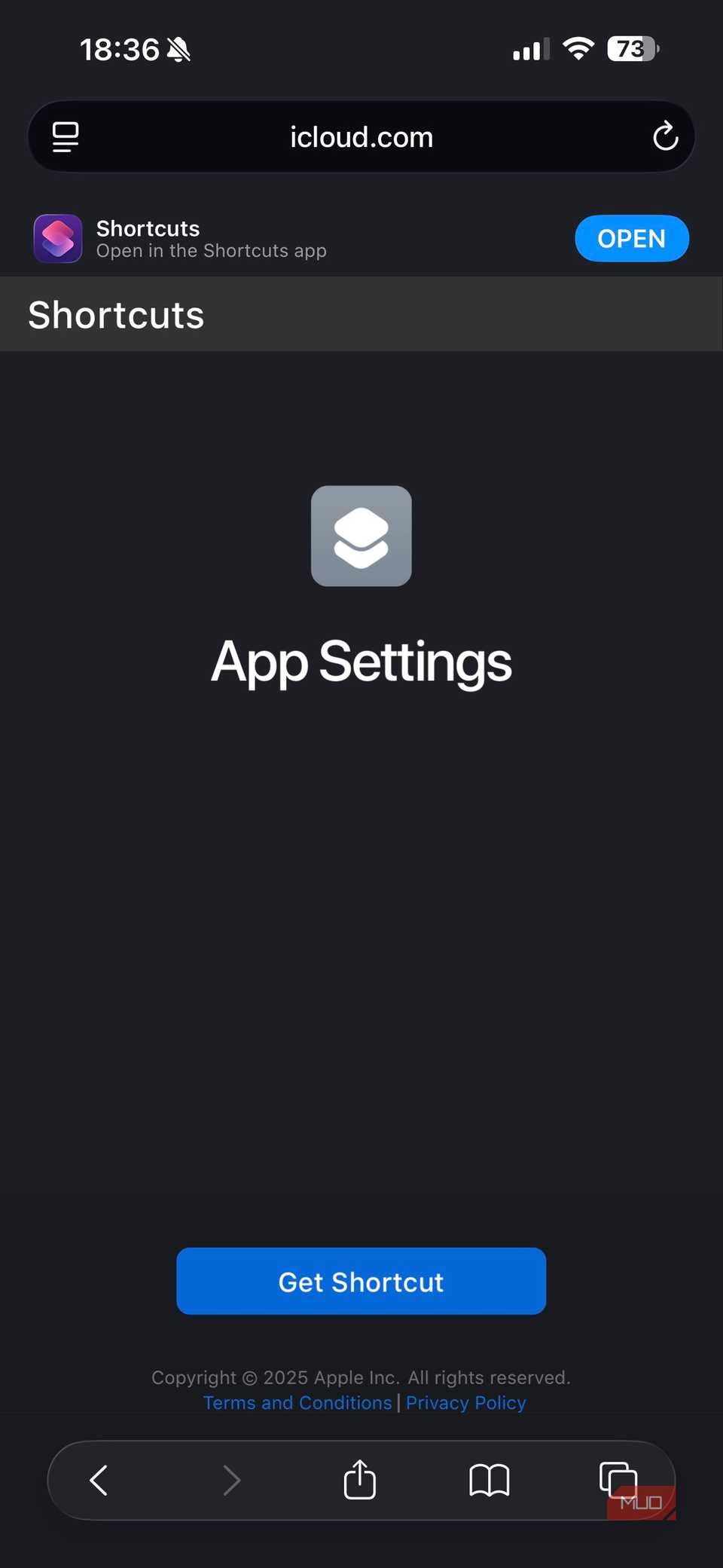Open the Privacy Policy link
This screenshot has width=723, height=1568.
[465, 1402]
